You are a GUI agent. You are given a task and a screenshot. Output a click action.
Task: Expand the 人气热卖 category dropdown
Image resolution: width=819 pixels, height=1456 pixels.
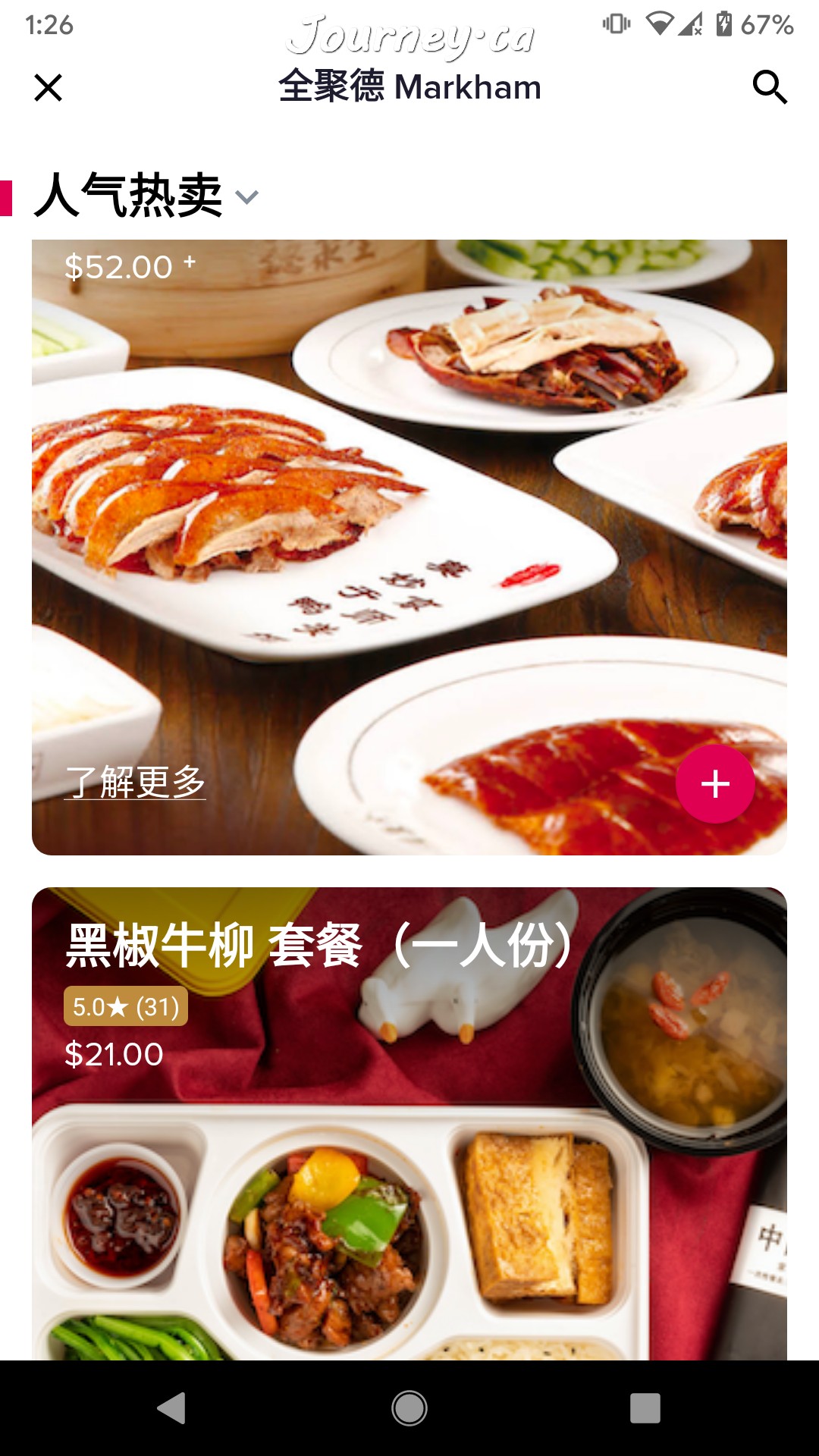[x=246, y=197]
